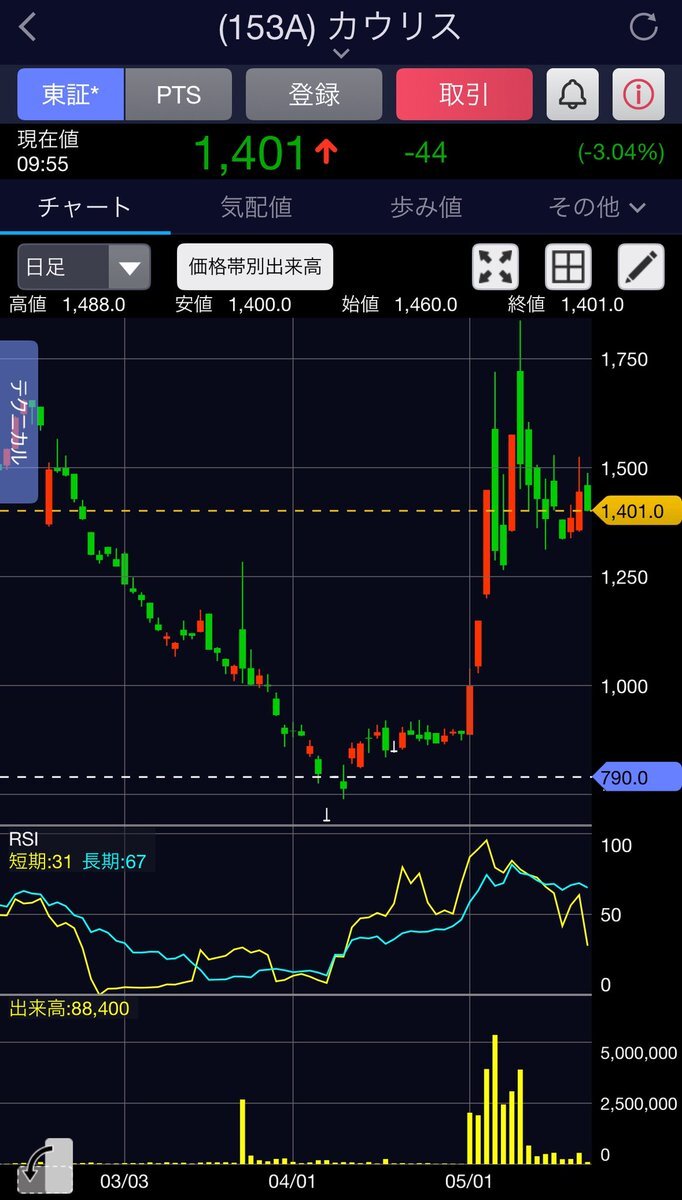Open the price alert bell

pos(572,95)
